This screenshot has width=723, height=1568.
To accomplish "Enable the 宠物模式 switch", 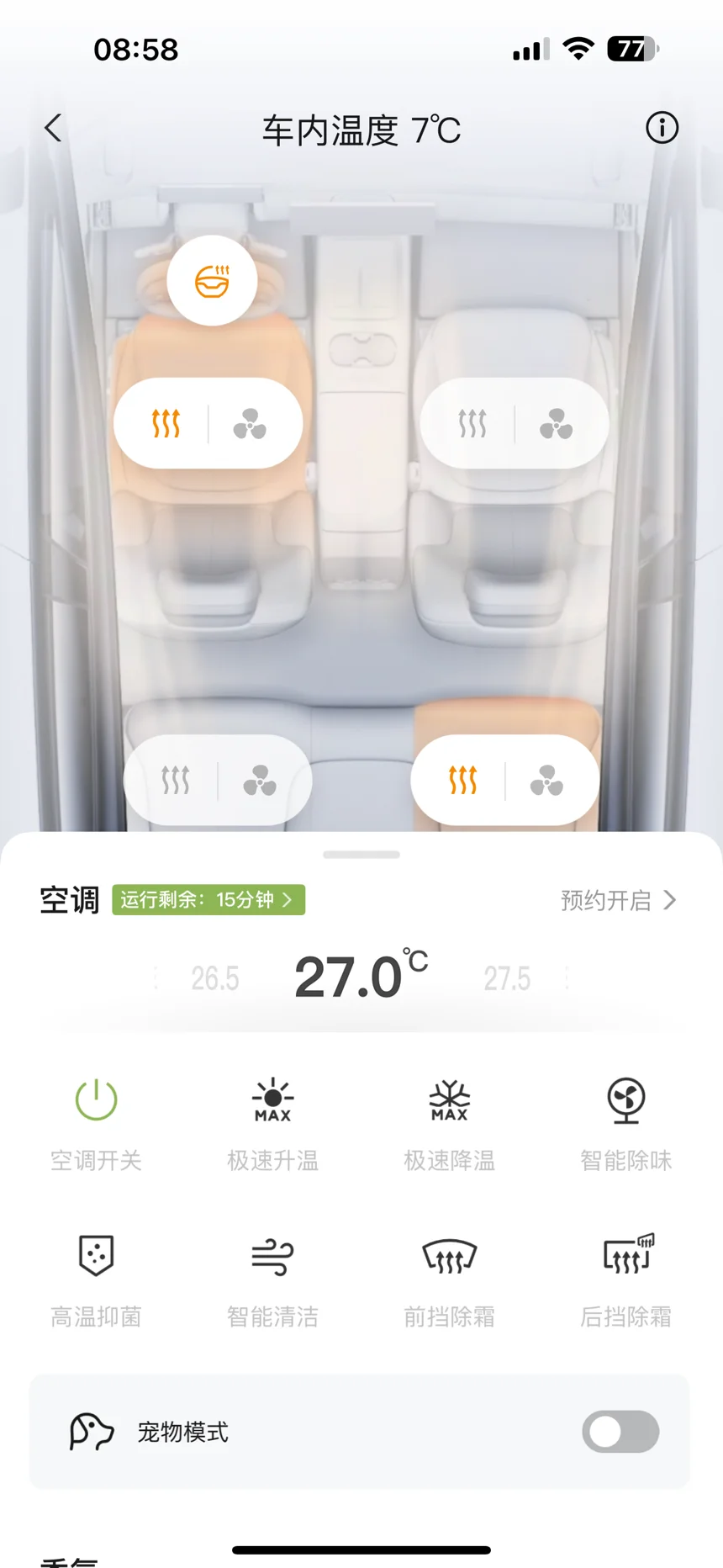I will (x=620, y=1432).
